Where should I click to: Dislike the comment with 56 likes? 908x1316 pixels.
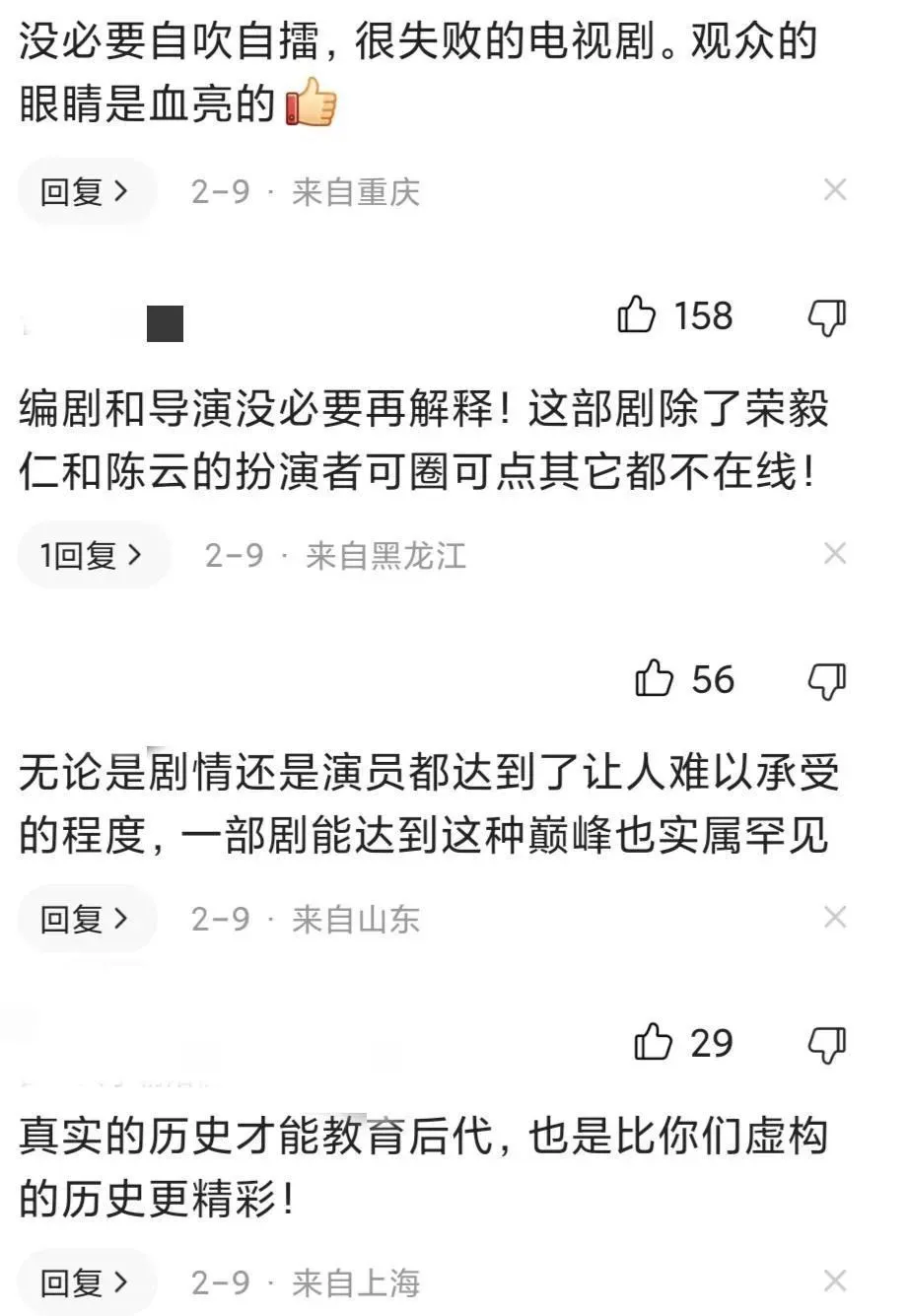point(827,681)
